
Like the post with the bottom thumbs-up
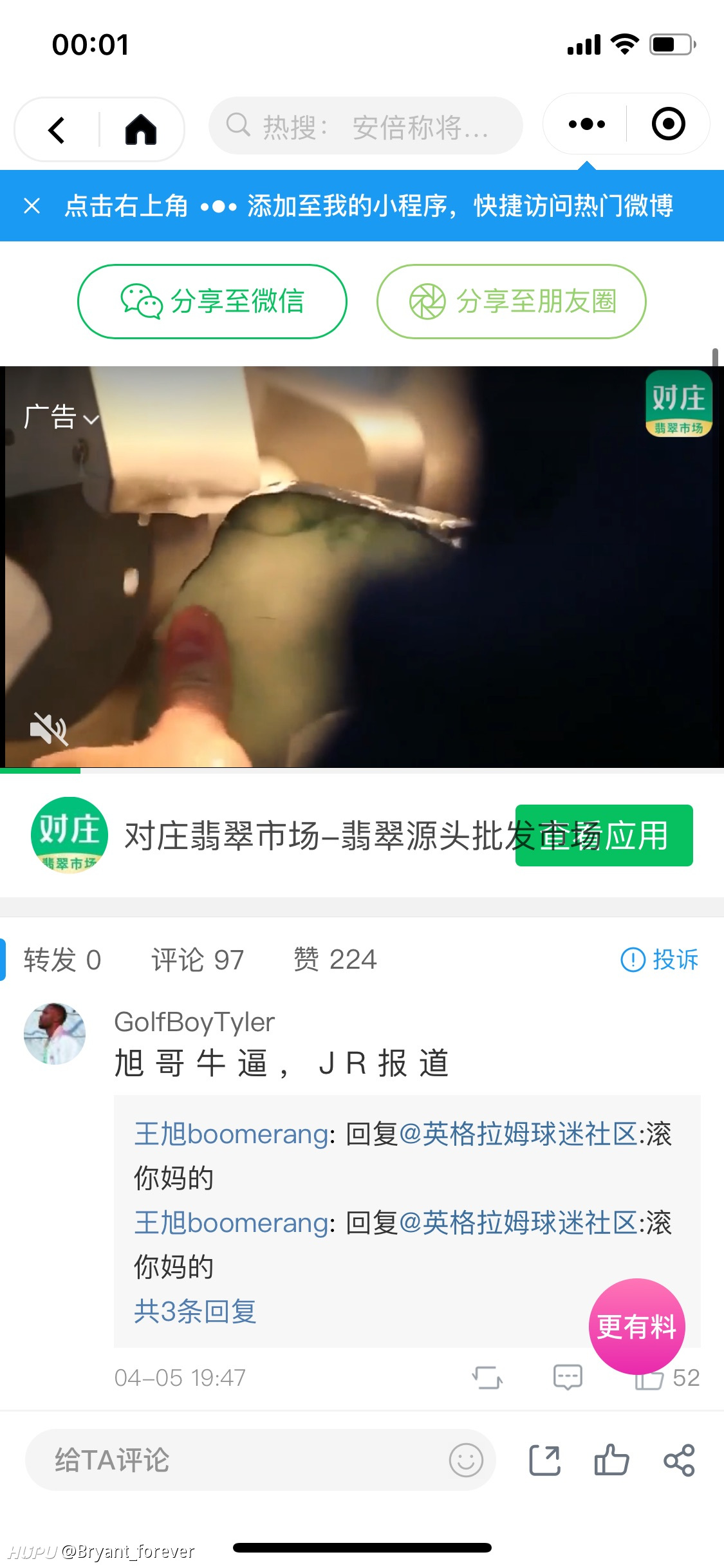[x=611, y=1460]
